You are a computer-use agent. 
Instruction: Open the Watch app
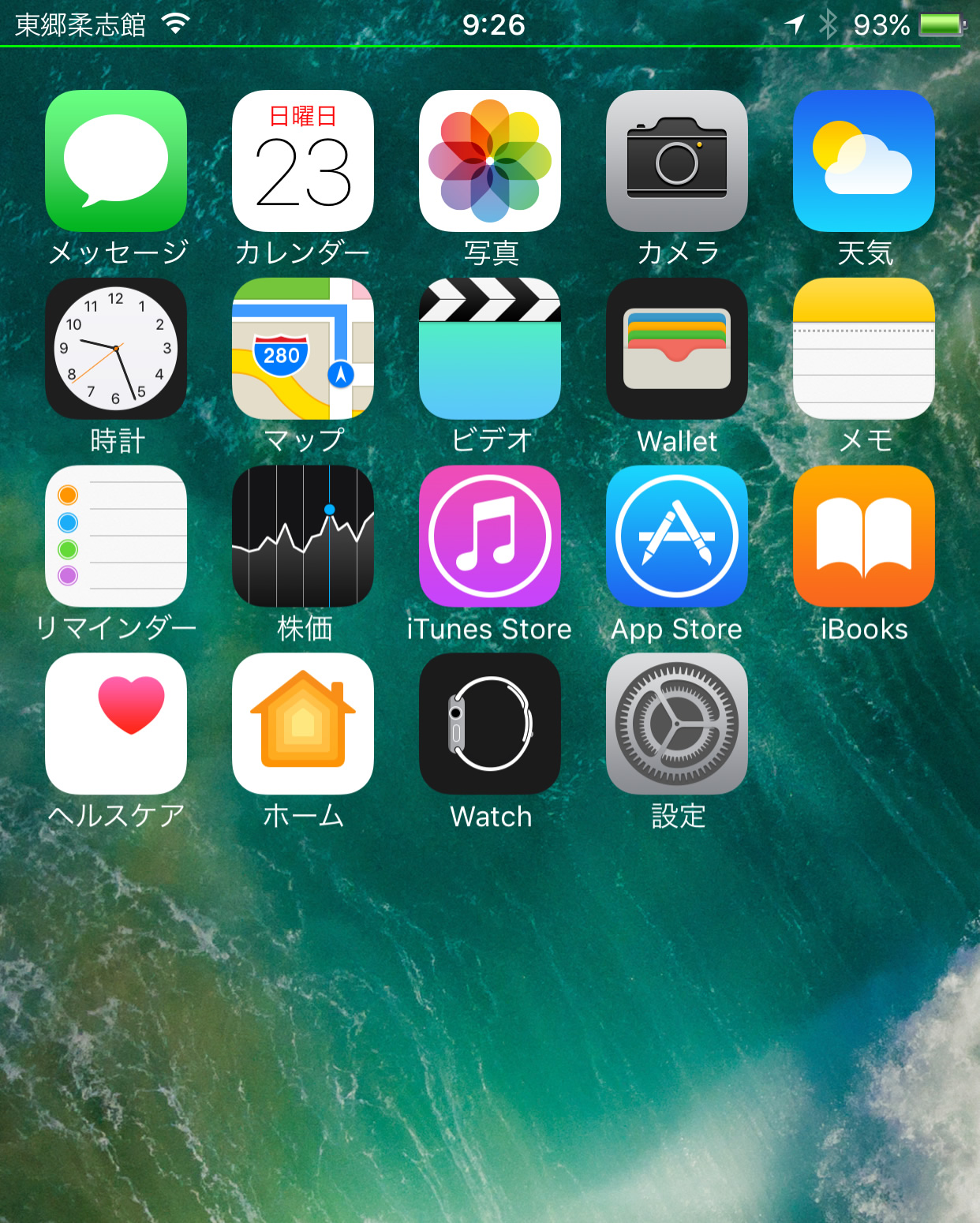(x=490, y=724)
